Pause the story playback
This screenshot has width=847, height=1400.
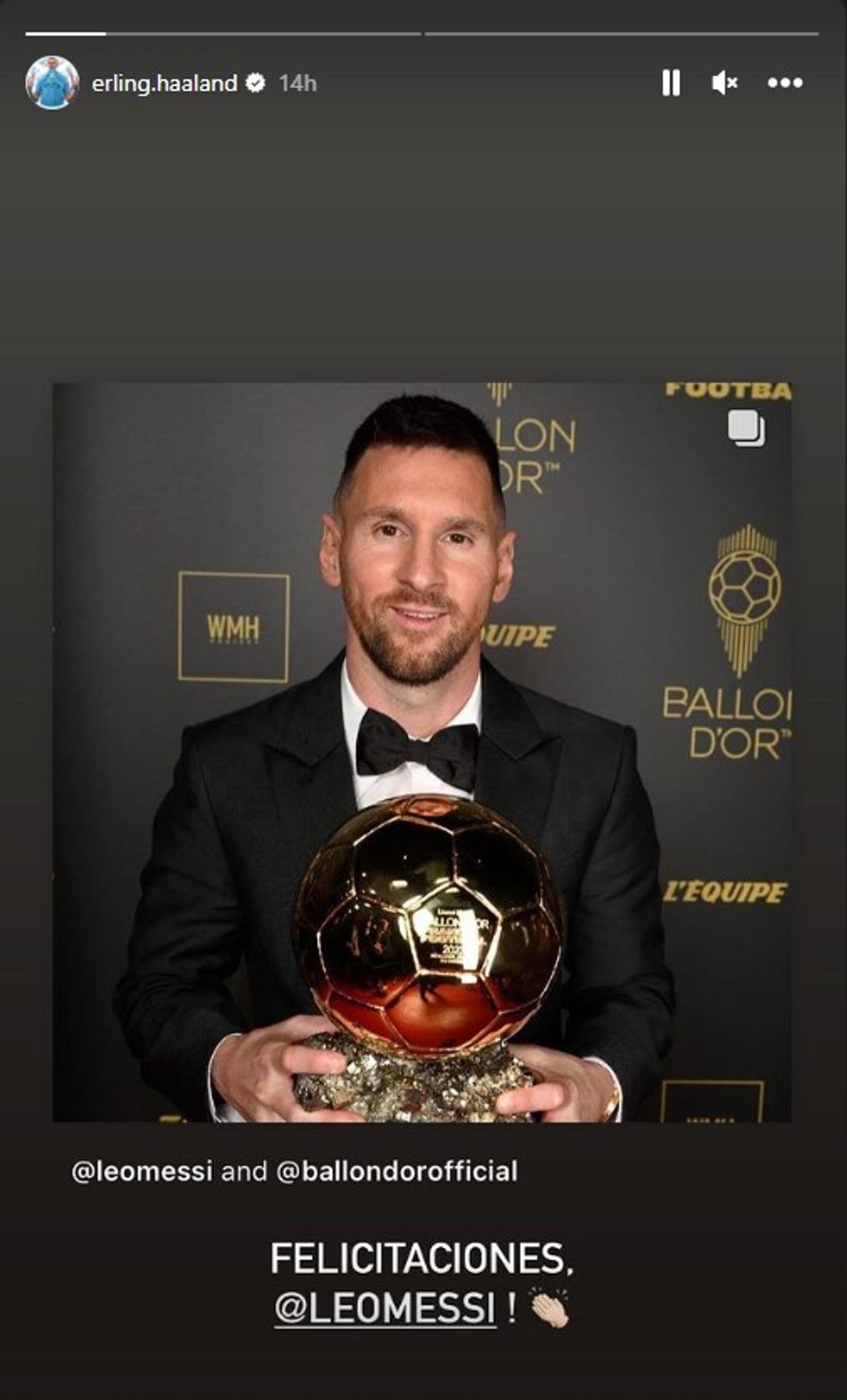671,83
